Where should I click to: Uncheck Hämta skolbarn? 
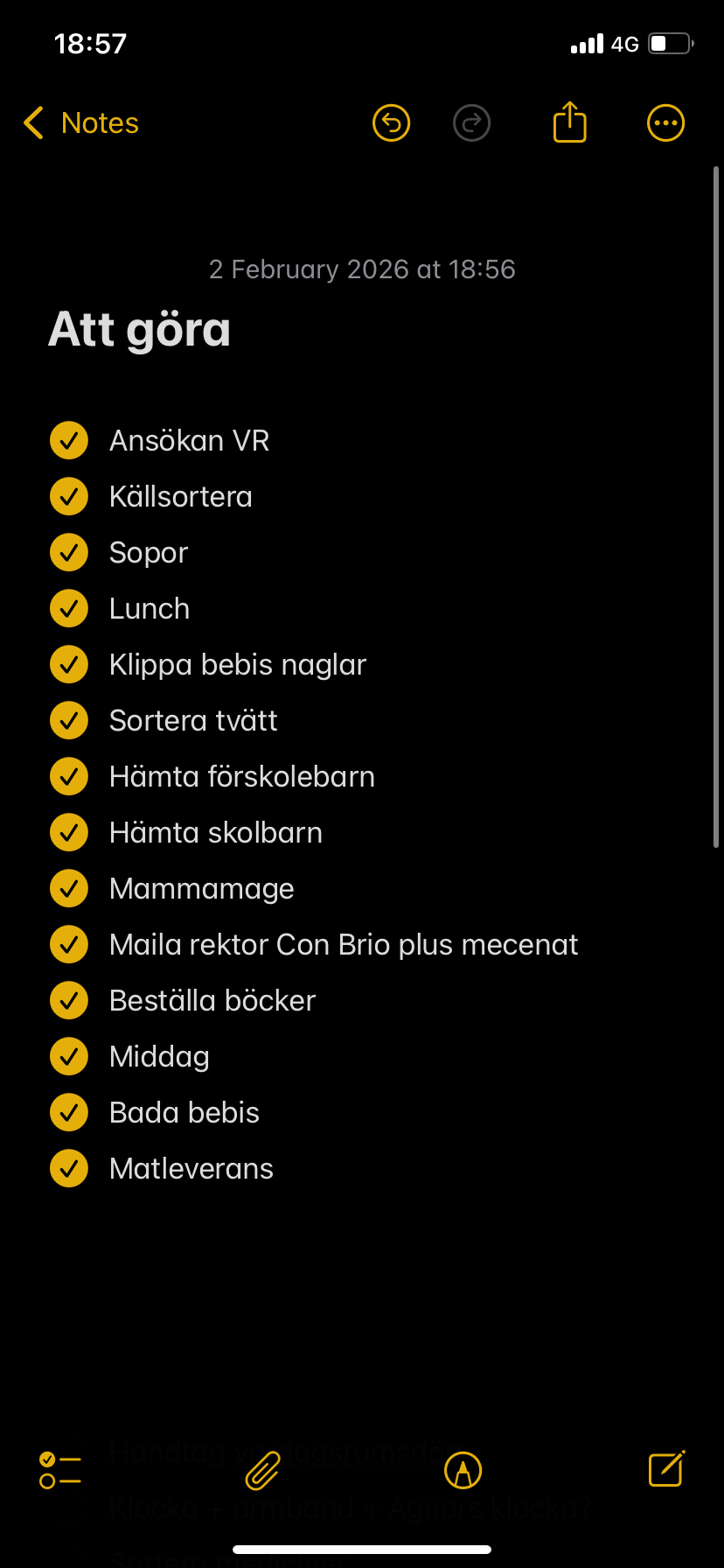coord(69,833)
